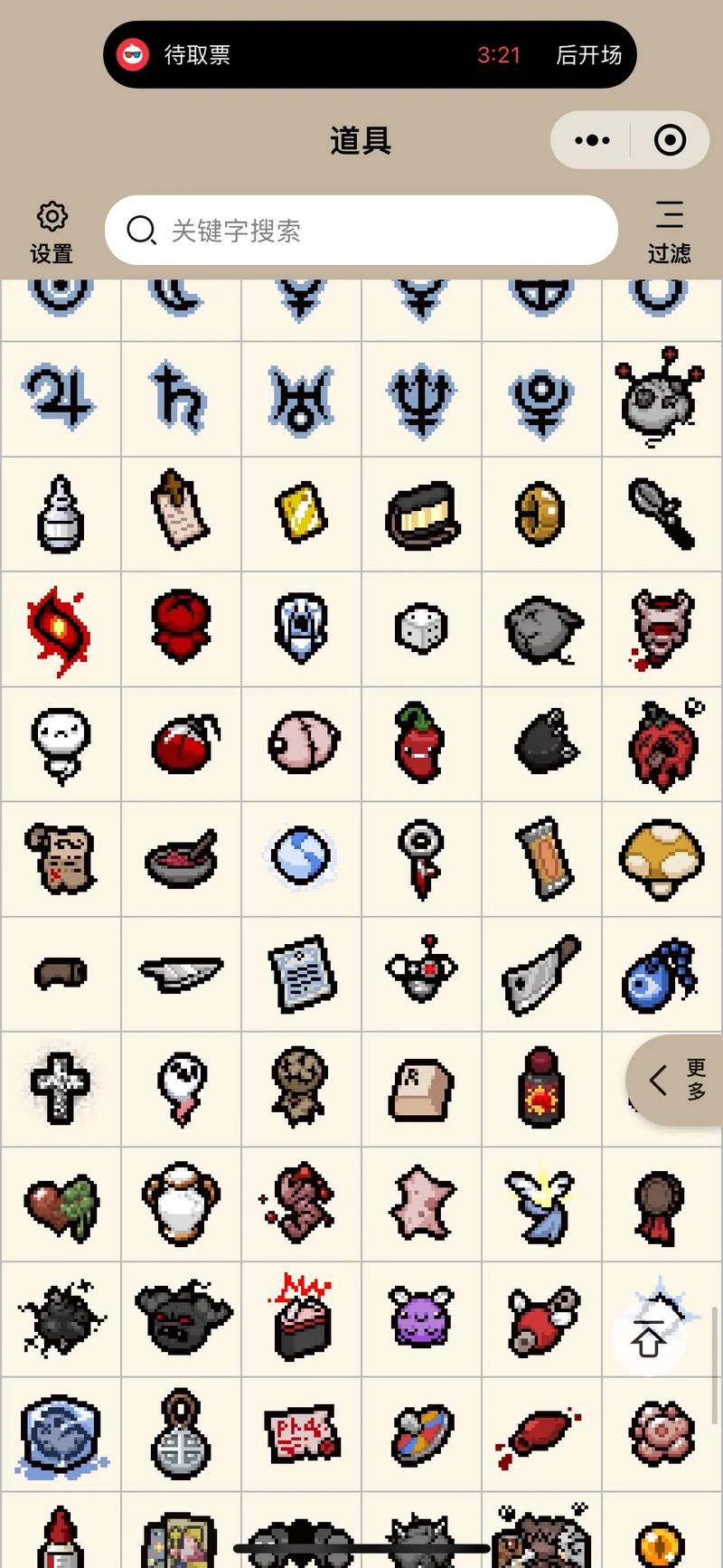The image size is (723, 1568).
Task: Select the pink starfish item
Action: click(421, 1203)
